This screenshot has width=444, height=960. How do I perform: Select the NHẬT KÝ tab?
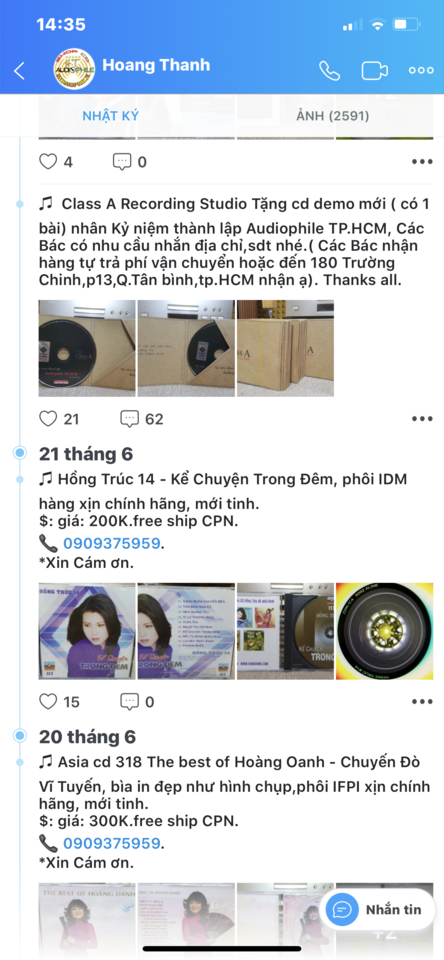(x=111, y=116)
